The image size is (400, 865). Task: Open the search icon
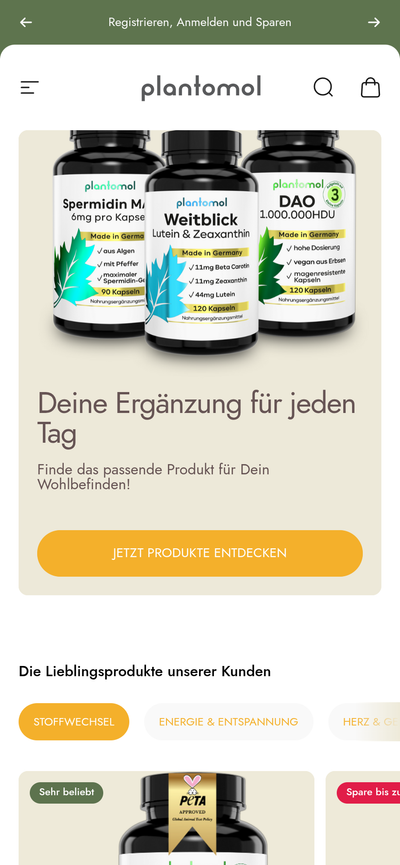pyautogui.click(x=323, y=87)
